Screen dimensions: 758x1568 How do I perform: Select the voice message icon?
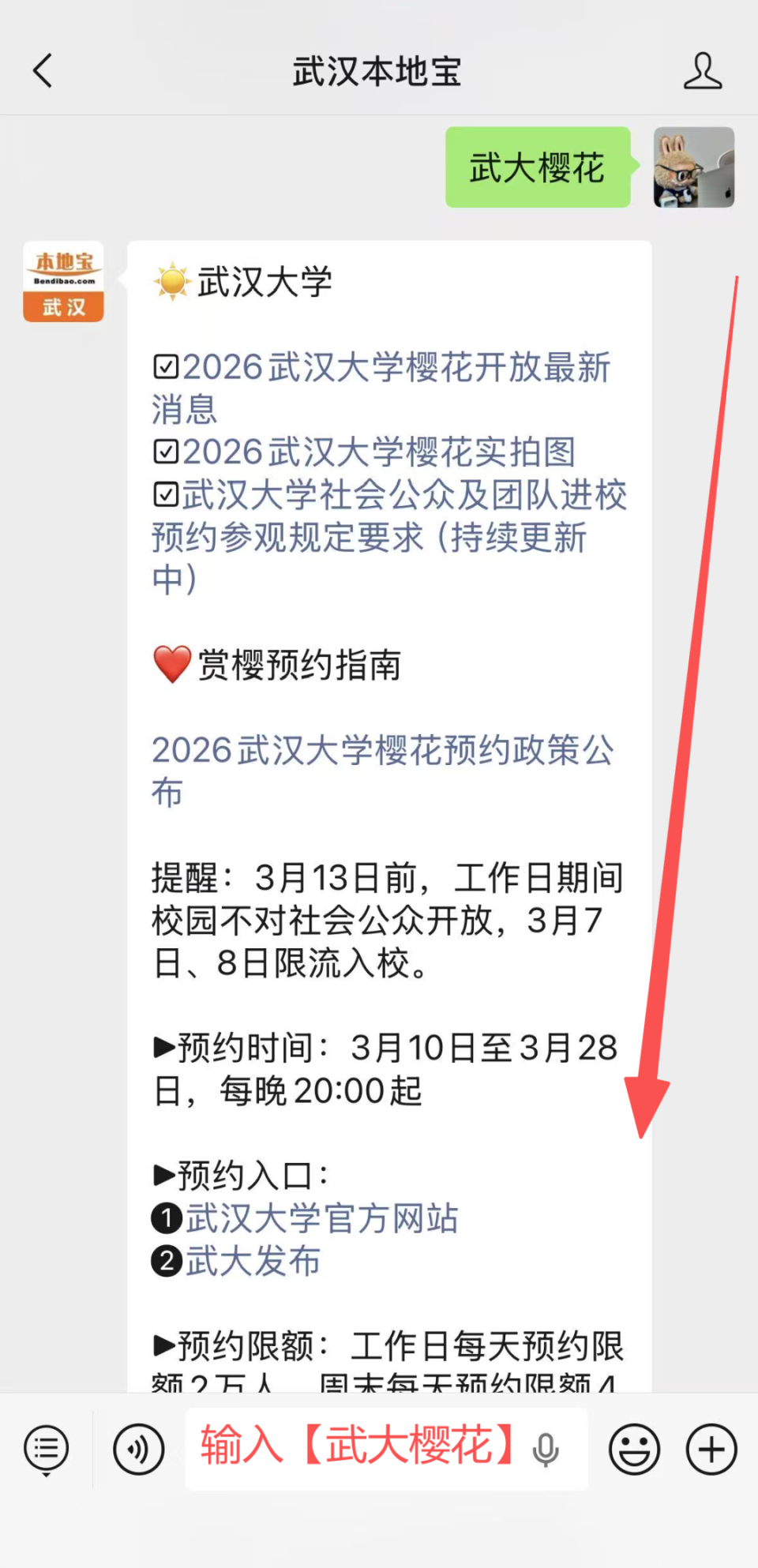pos(139,1449)
